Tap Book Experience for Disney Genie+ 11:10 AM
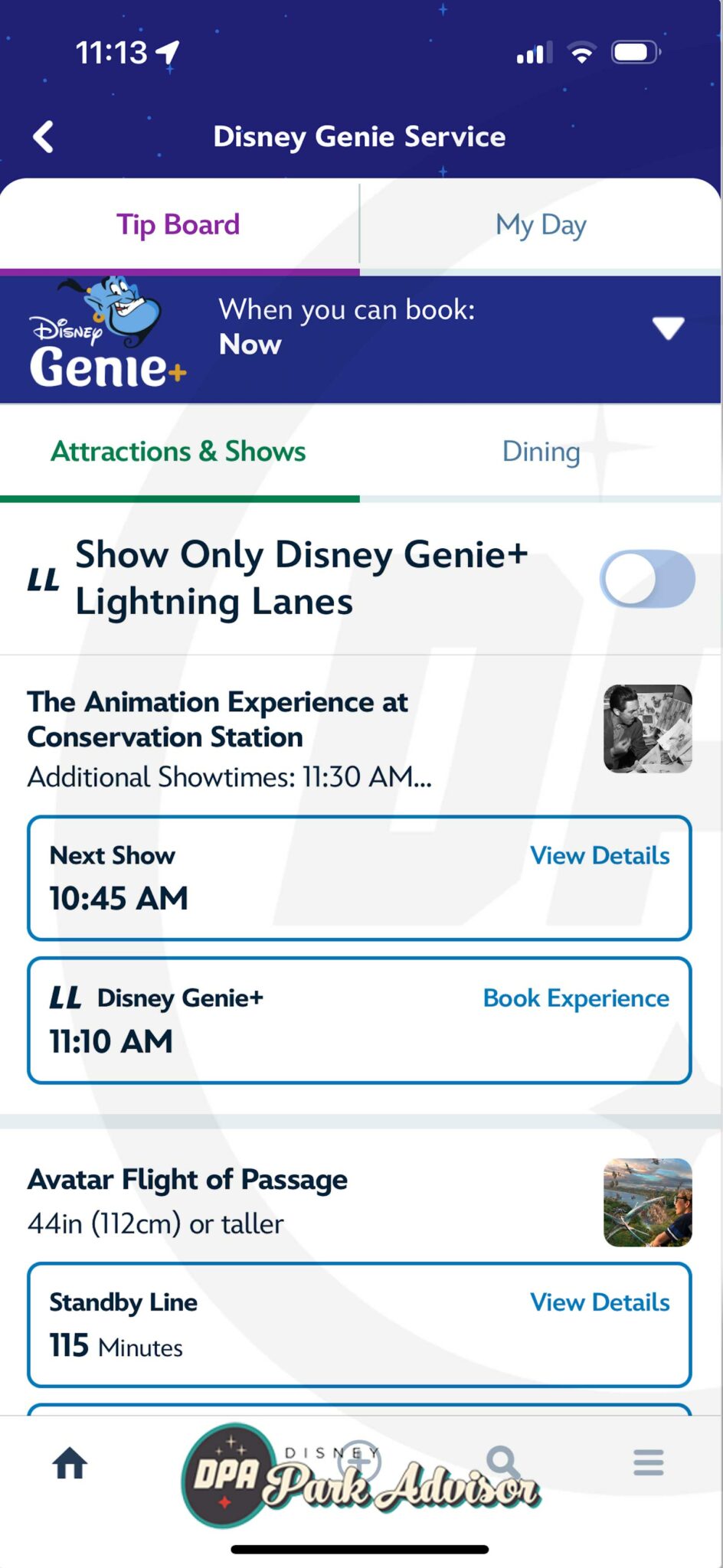723x1568 pixels. click(x=574, y=998)
